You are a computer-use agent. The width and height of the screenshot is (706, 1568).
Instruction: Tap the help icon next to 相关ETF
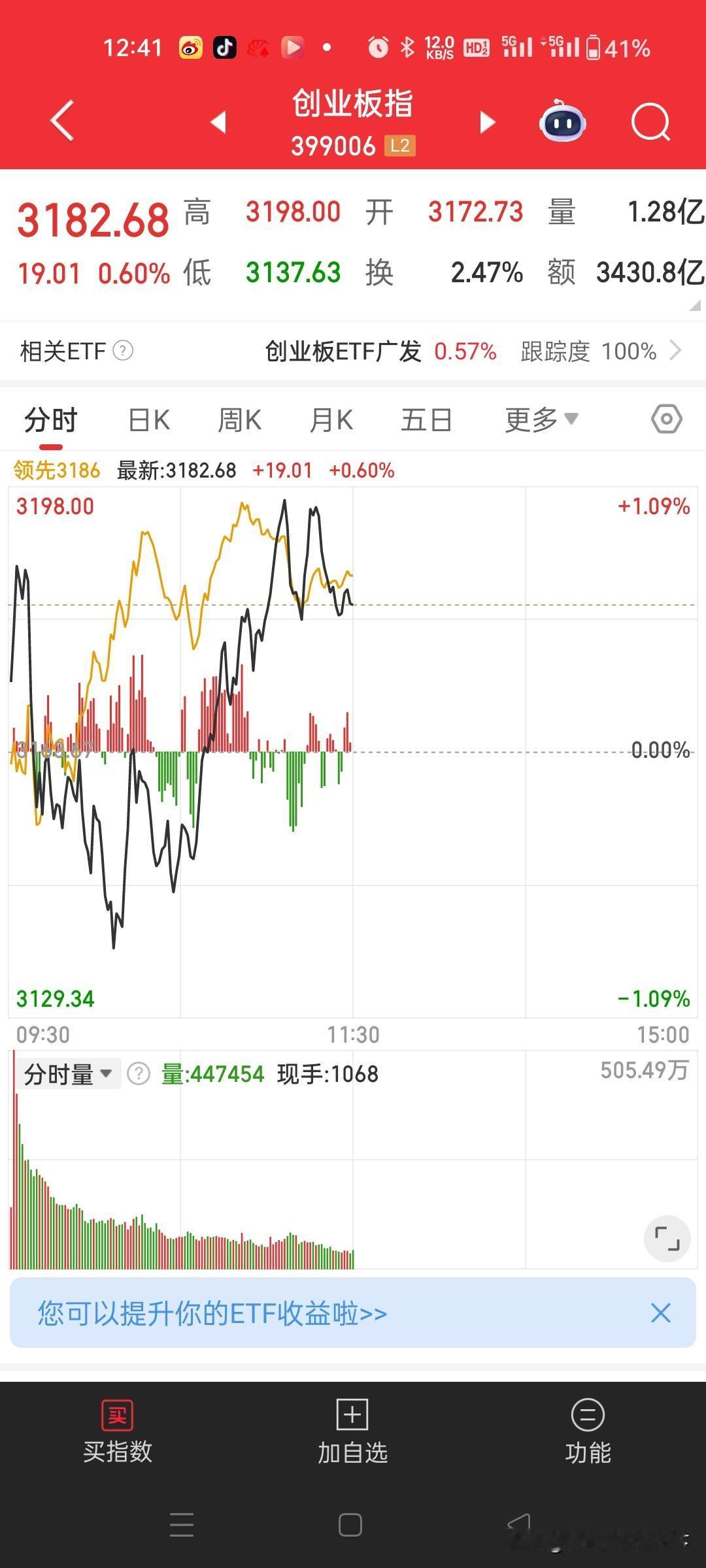click(123, 351)
